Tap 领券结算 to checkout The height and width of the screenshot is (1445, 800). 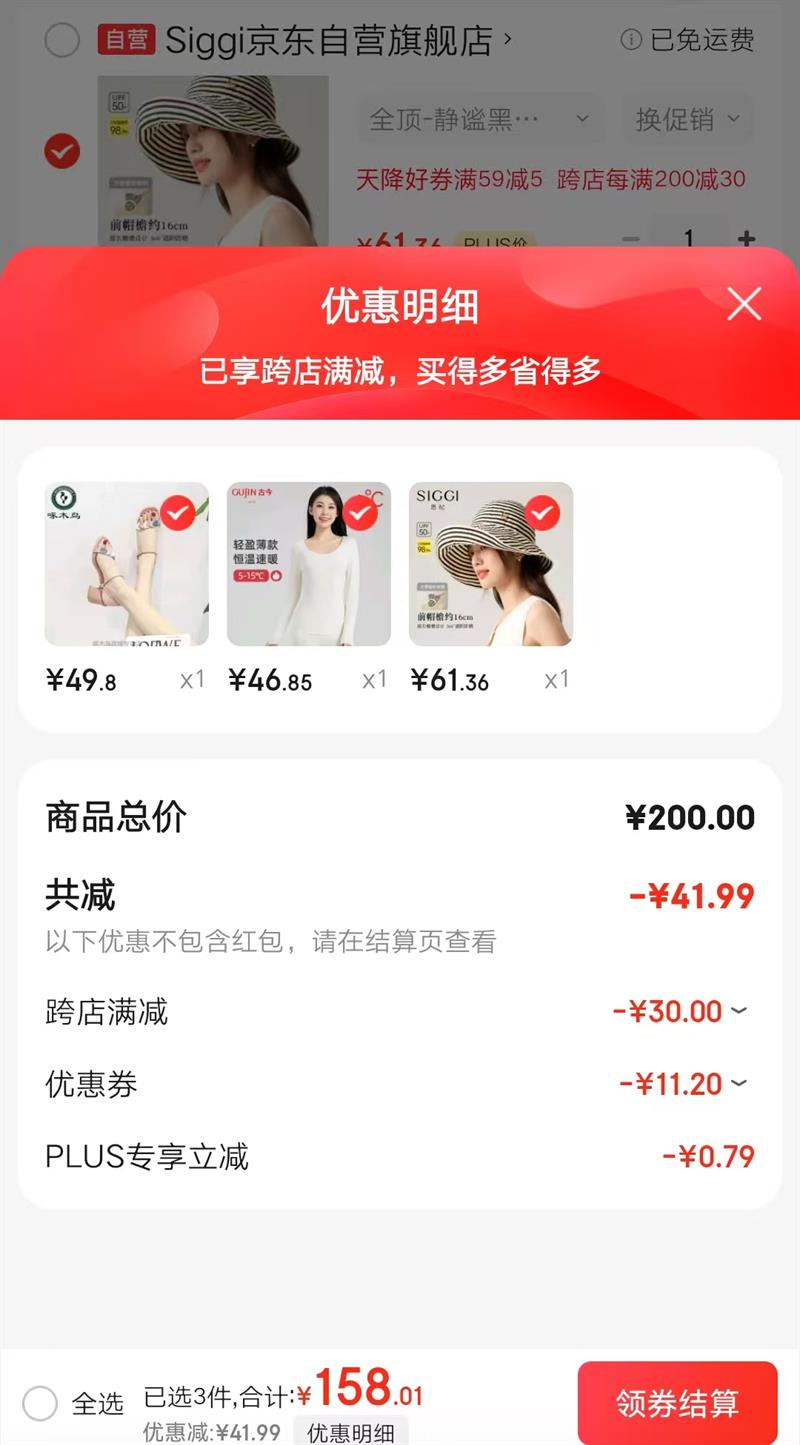click(x=677, y=1403)
